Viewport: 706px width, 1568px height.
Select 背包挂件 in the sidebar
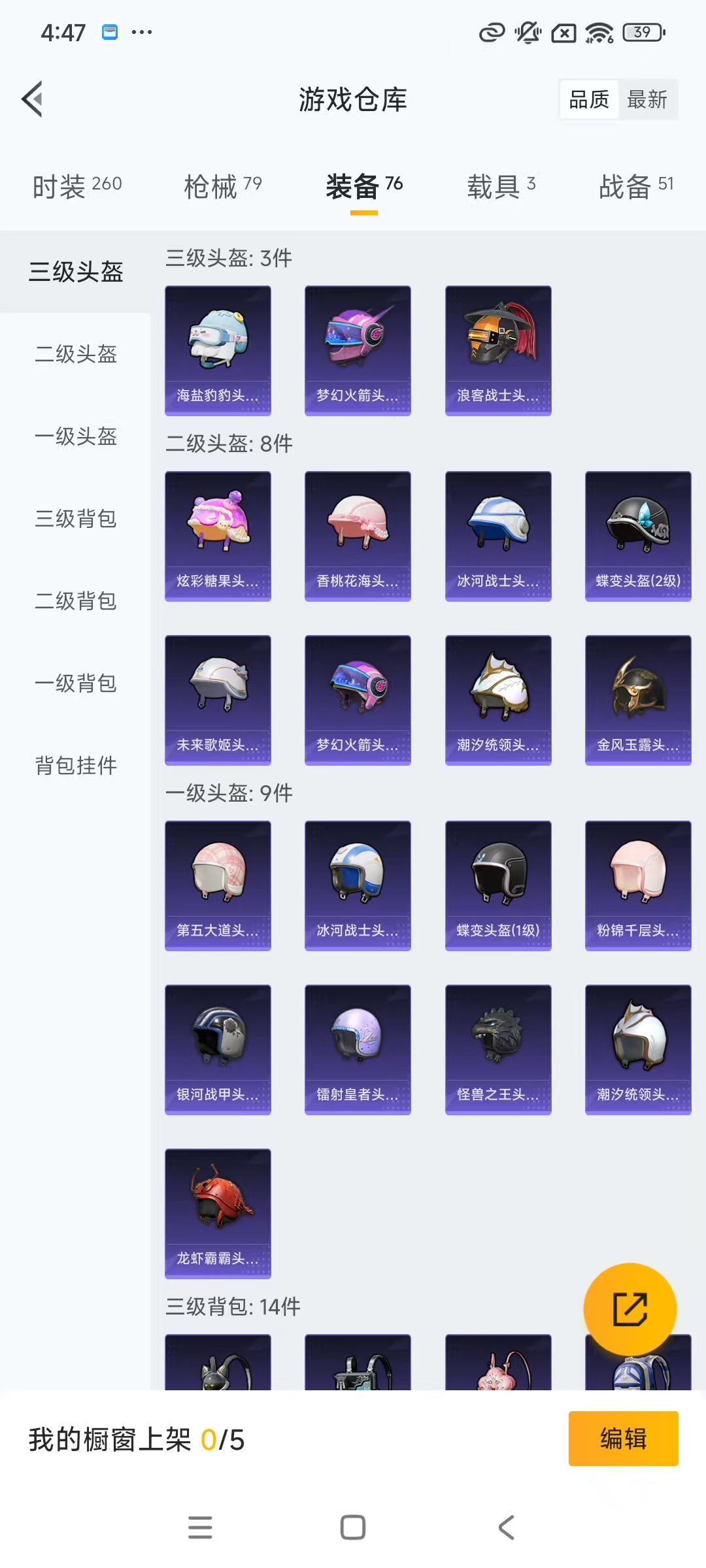76,766
